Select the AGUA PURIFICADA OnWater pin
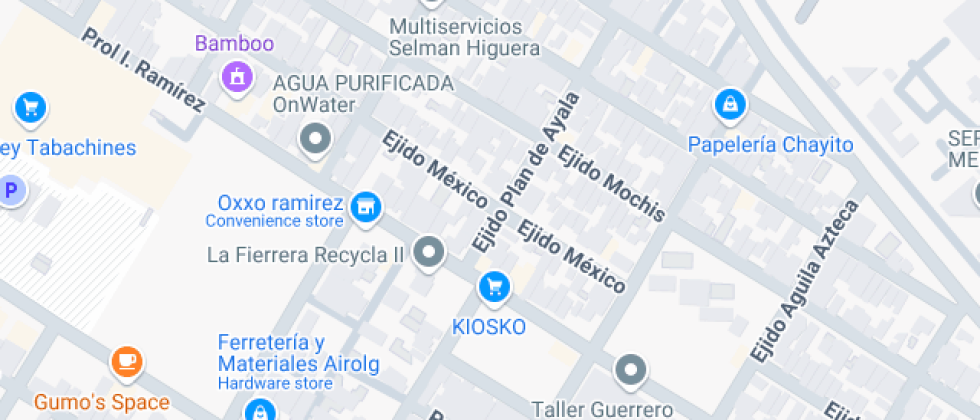The image size is (980, 420). 316,139
